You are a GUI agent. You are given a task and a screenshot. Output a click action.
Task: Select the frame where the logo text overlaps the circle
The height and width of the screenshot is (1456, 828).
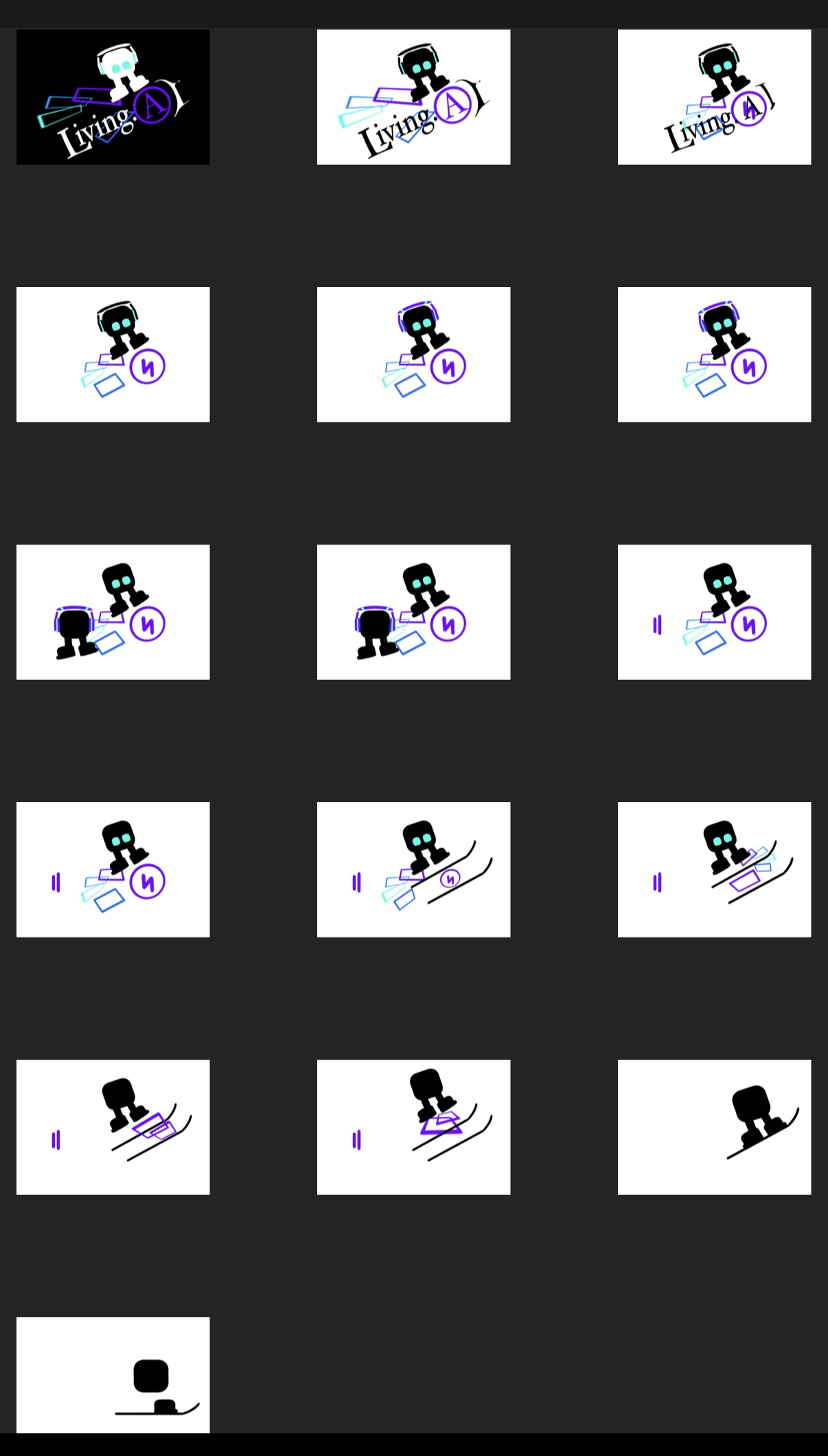(x=714, y=97)
